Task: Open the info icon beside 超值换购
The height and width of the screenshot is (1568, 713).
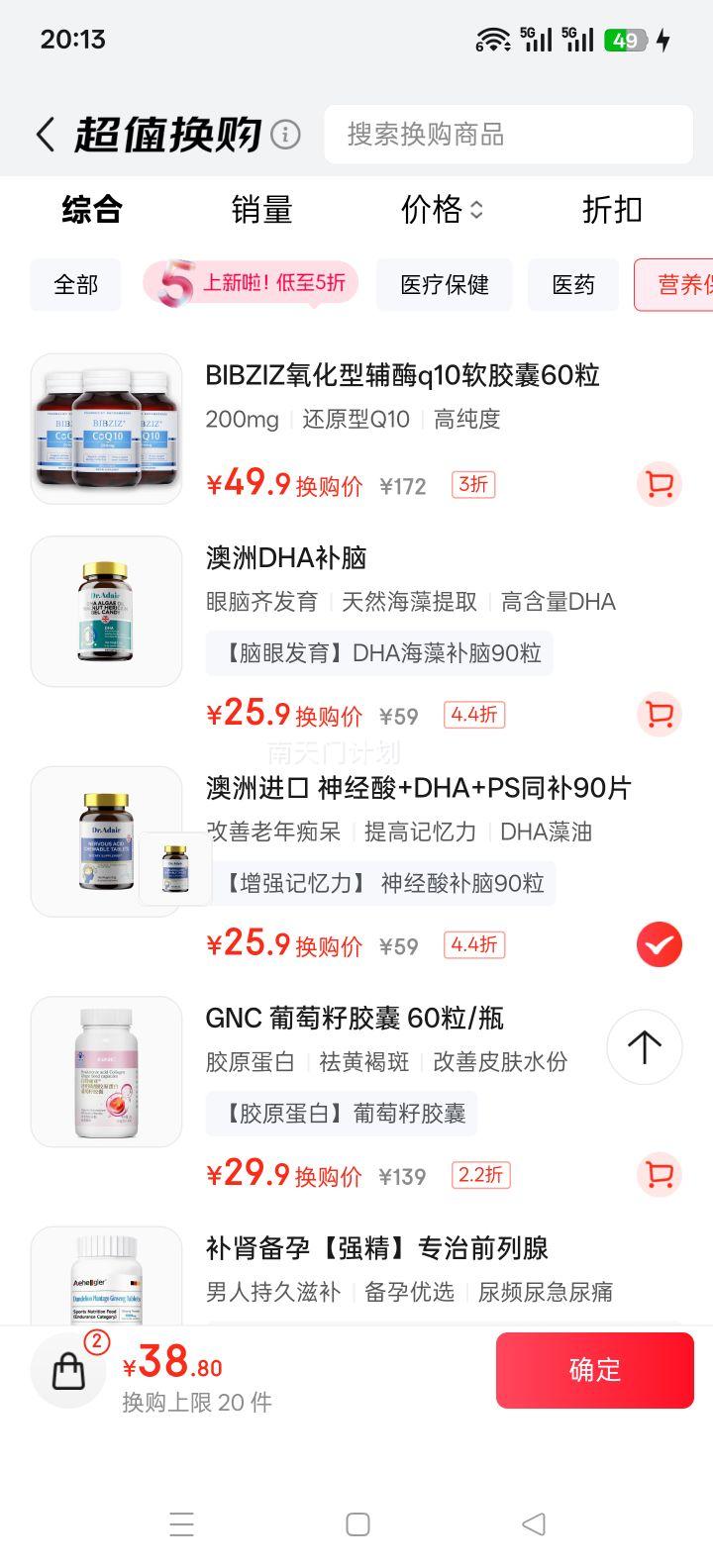Action: click(x=285, y=135)
